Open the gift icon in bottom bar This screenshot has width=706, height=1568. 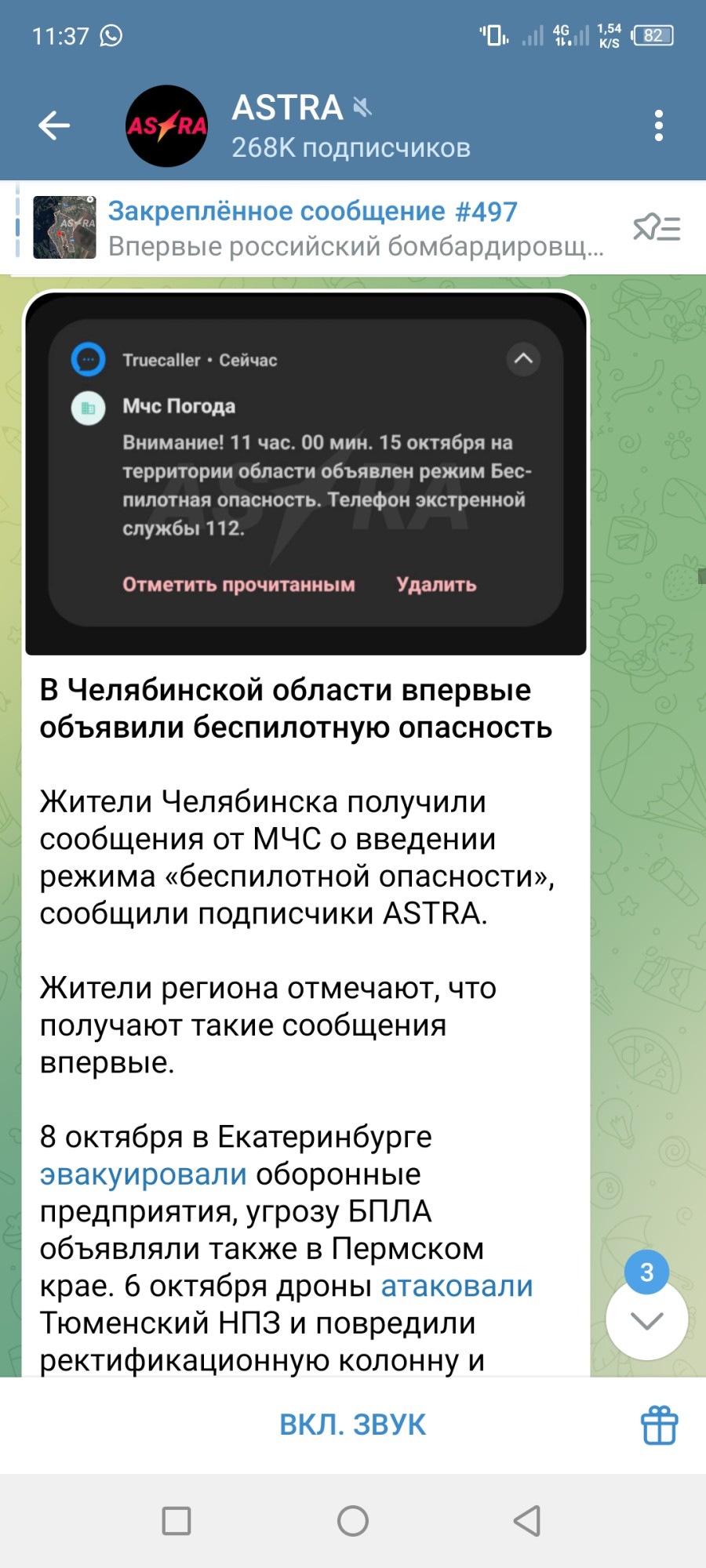659,1425
